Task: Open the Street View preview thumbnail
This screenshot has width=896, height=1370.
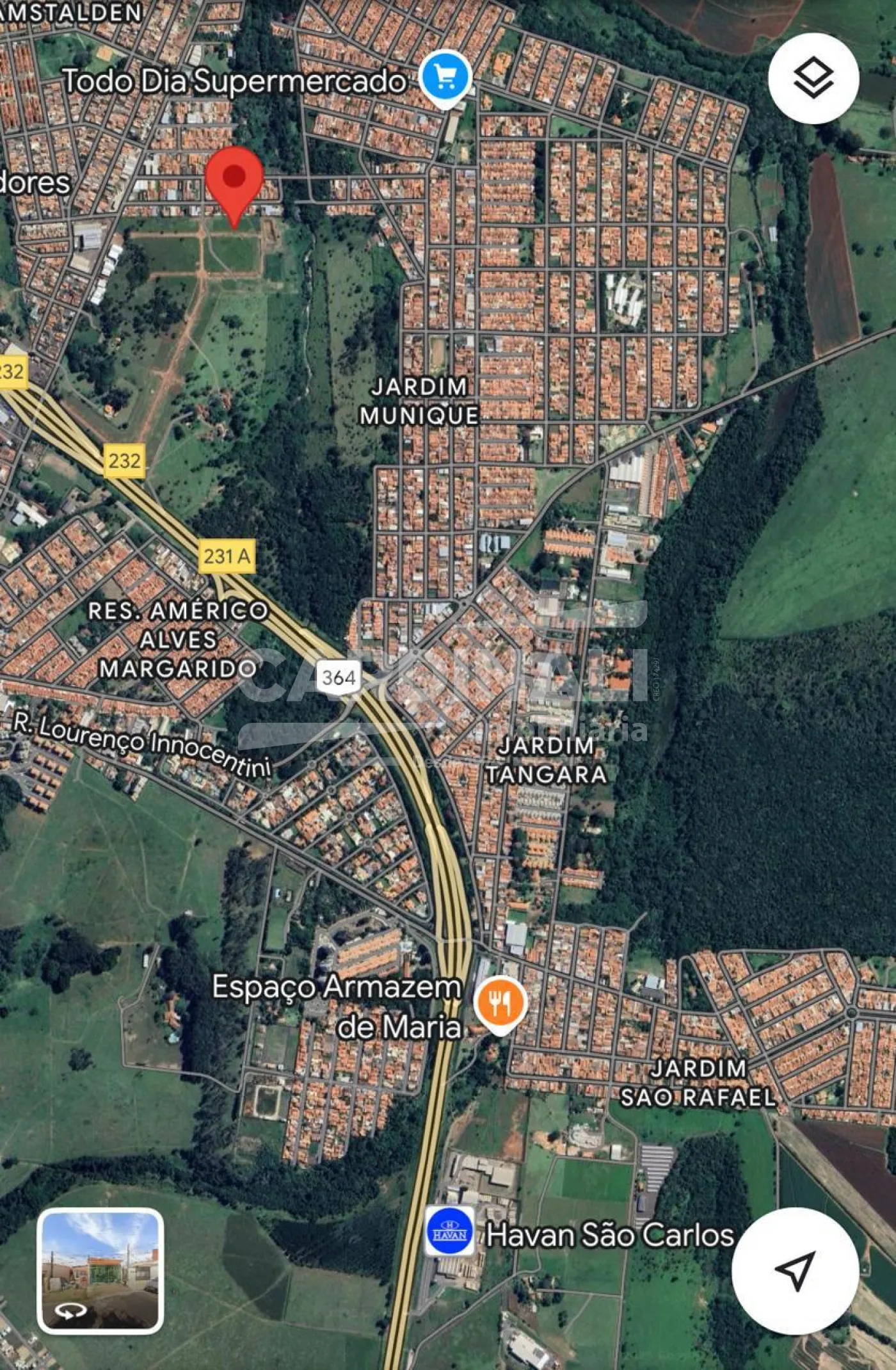Action: [100, 1271]
